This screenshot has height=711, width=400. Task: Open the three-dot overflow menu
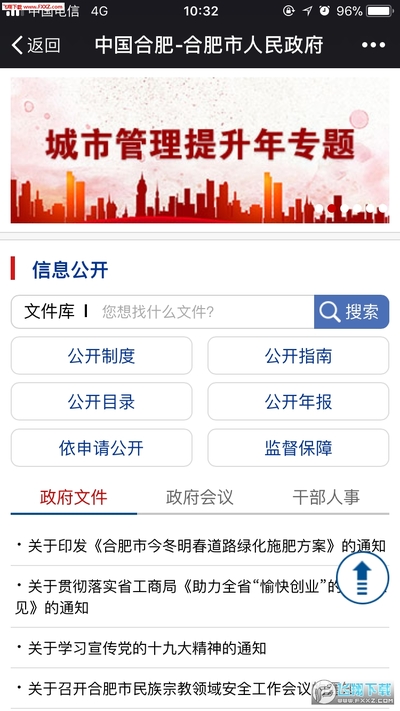pos(373,45)
